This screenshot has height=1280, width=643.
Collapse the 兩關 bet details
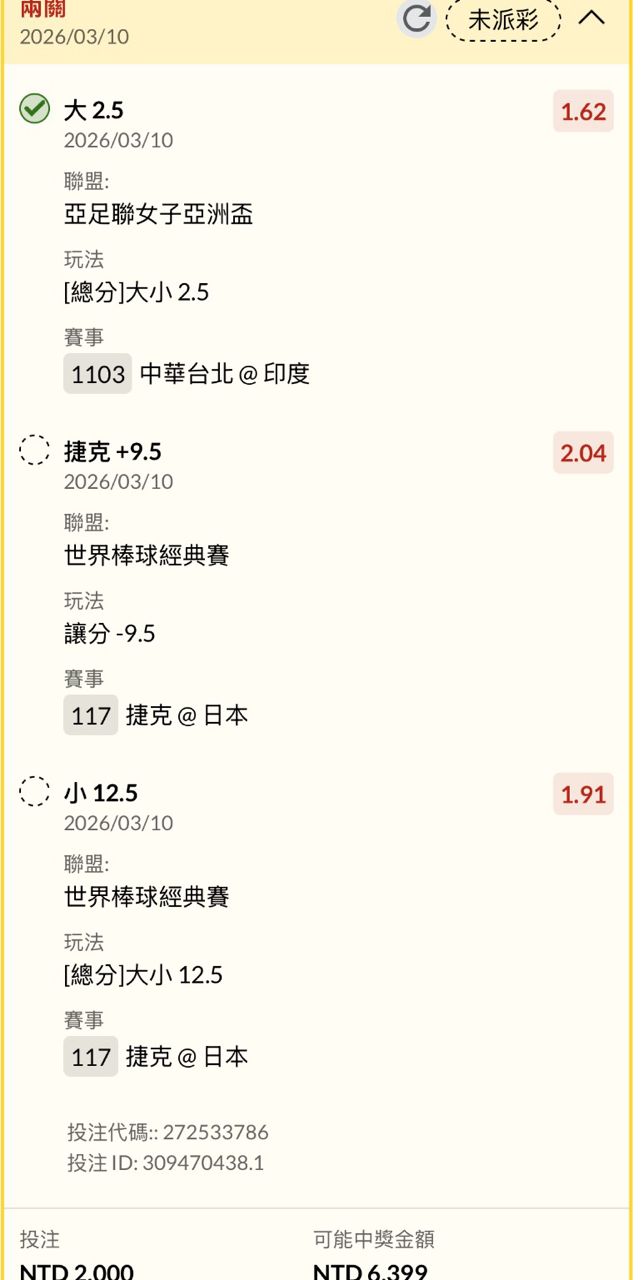tap(592, 18)
